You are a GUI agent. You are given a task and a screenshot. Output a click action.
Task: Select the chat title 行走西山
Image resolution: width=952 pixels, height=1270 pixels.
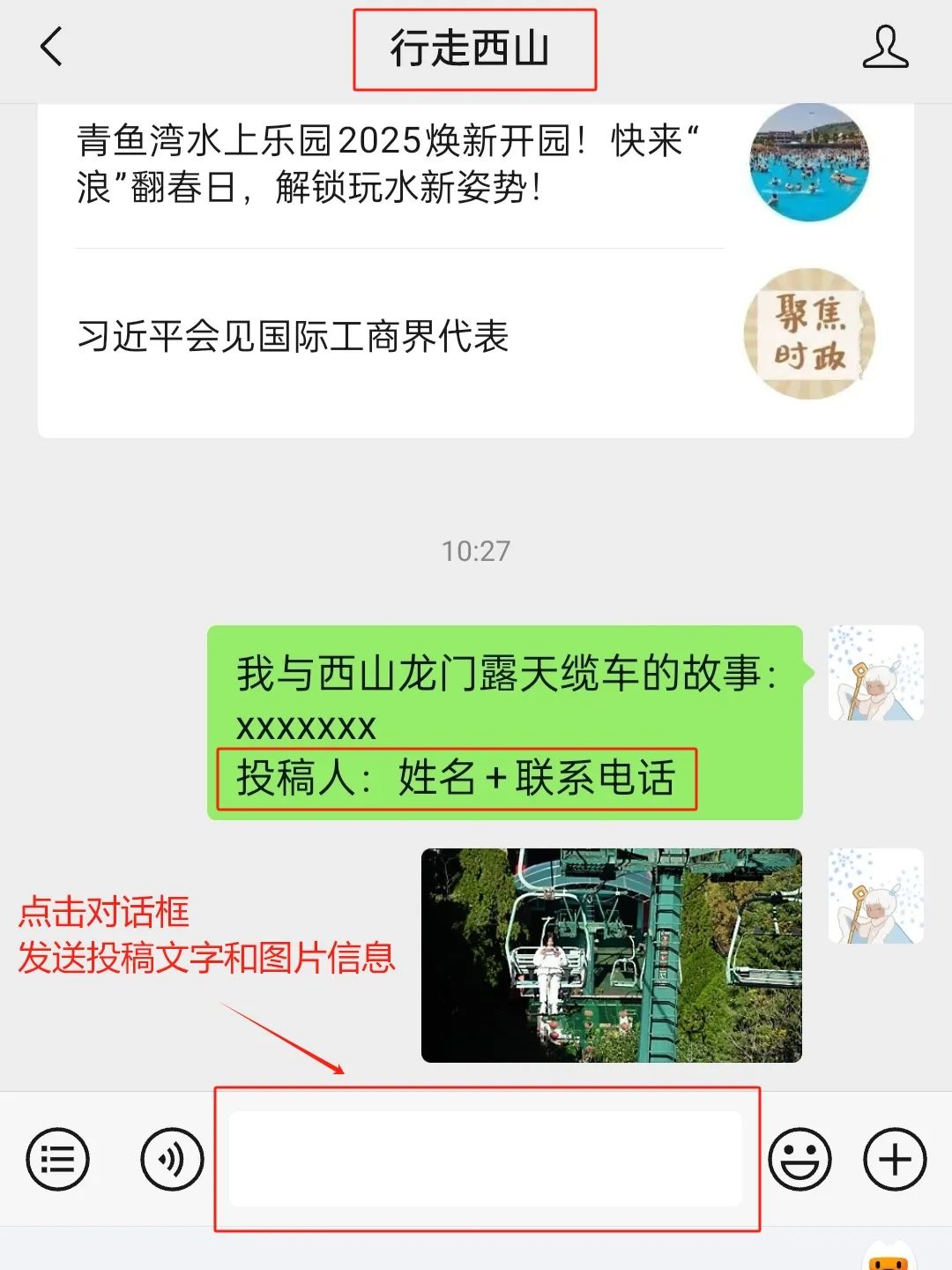(476, 49)
